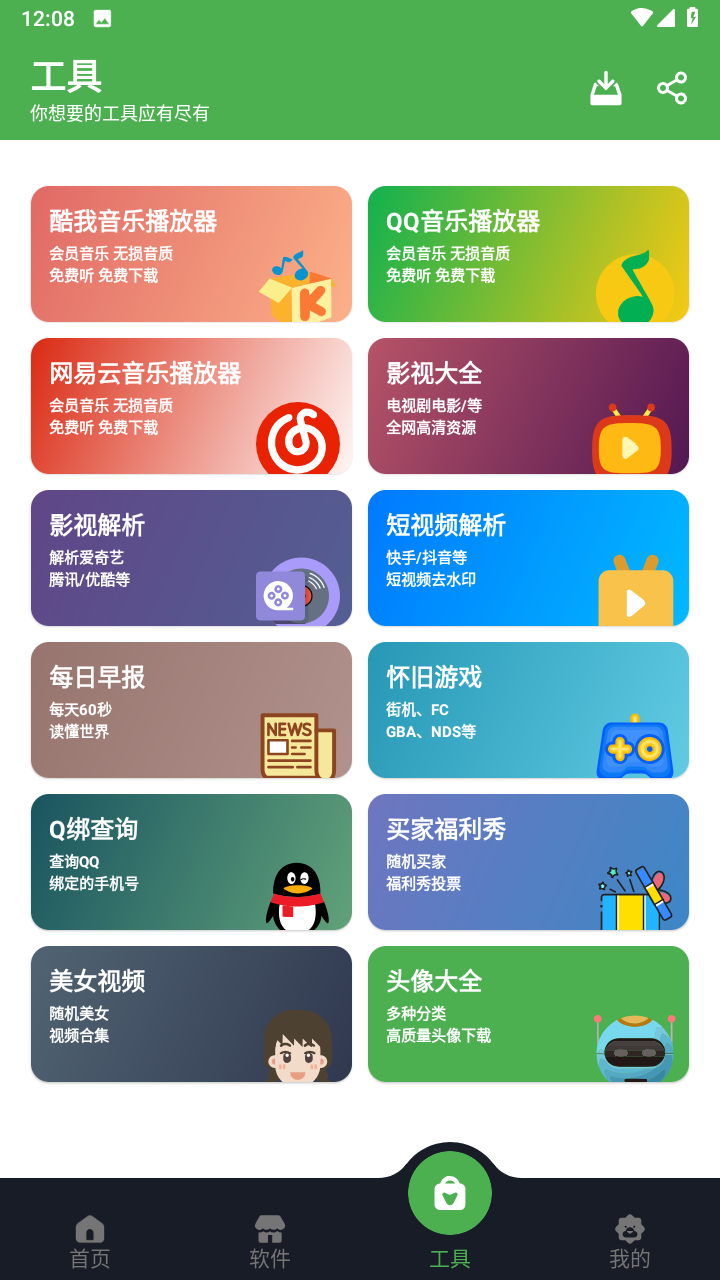
Task: Tap the 影视解析 card
Action: click(191, 558)
